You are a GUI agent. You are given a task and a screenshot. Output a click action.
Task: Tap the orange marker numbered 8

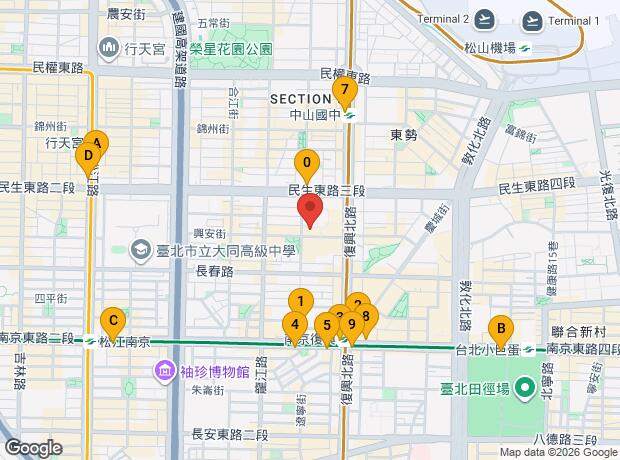(370, 316)
